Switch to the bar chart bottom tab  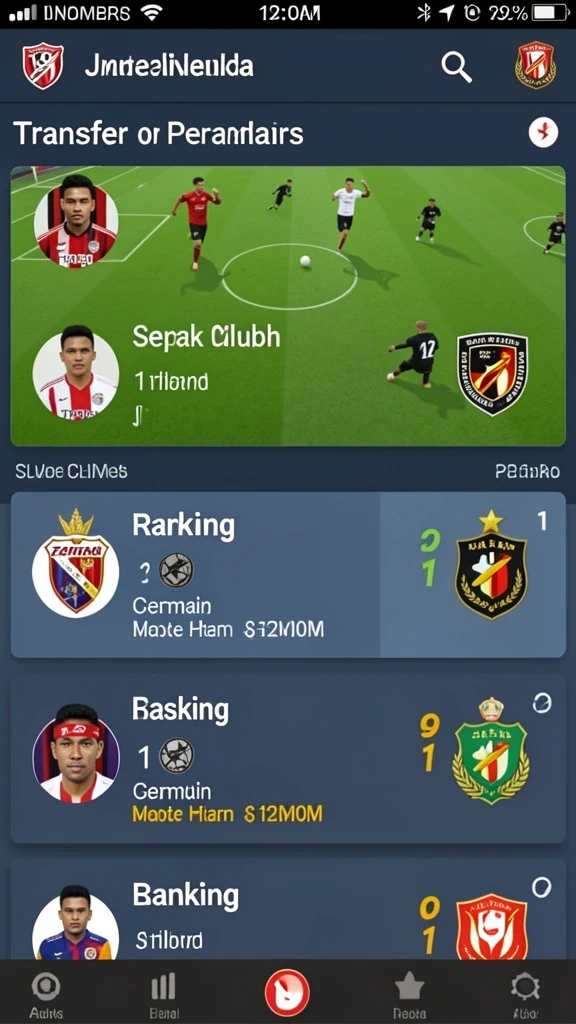(163, 995)
